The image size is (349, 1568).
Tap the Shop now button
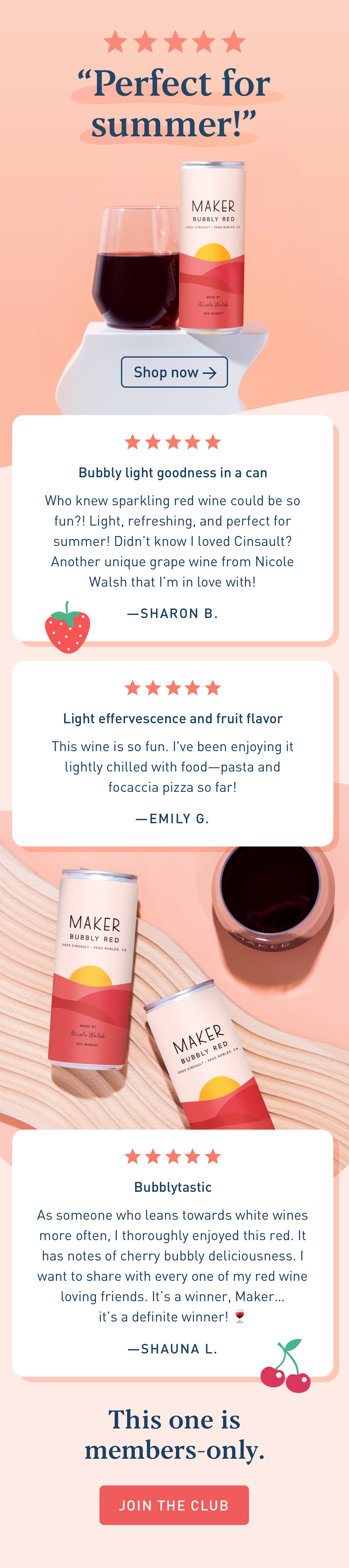[174, 372]
